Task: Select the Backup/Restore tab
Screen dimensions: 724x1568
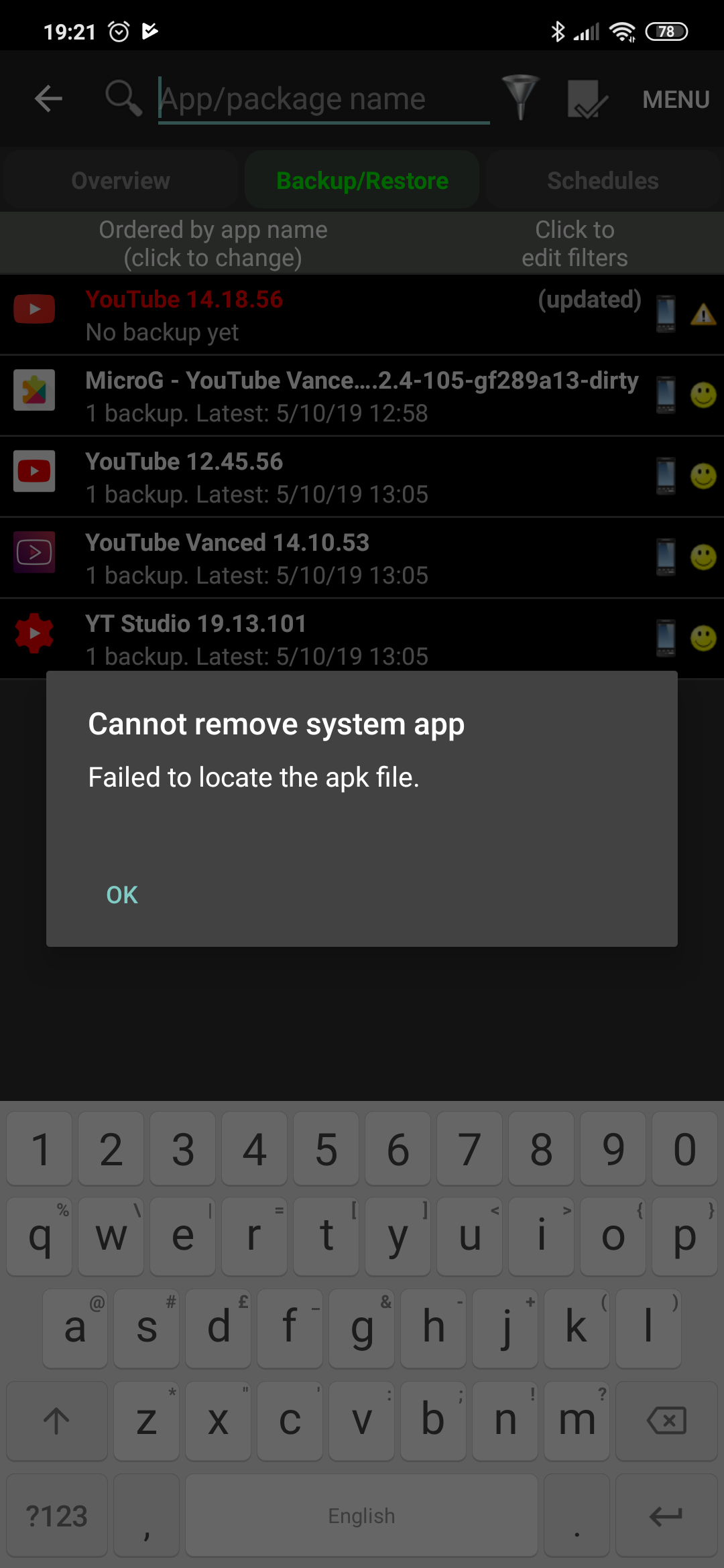Action: pos(362,180)
